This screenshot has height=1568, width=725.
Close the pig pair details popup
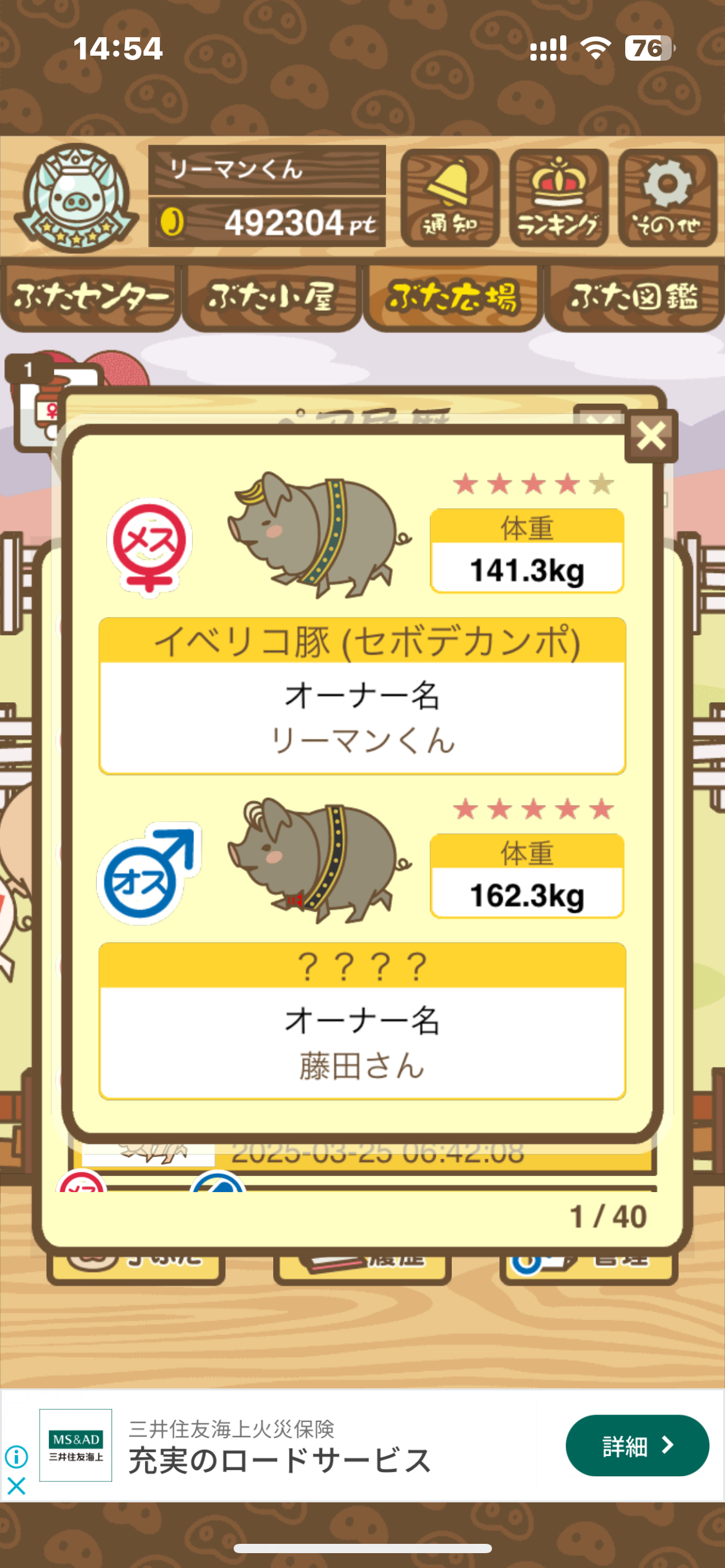coord(651,436)
